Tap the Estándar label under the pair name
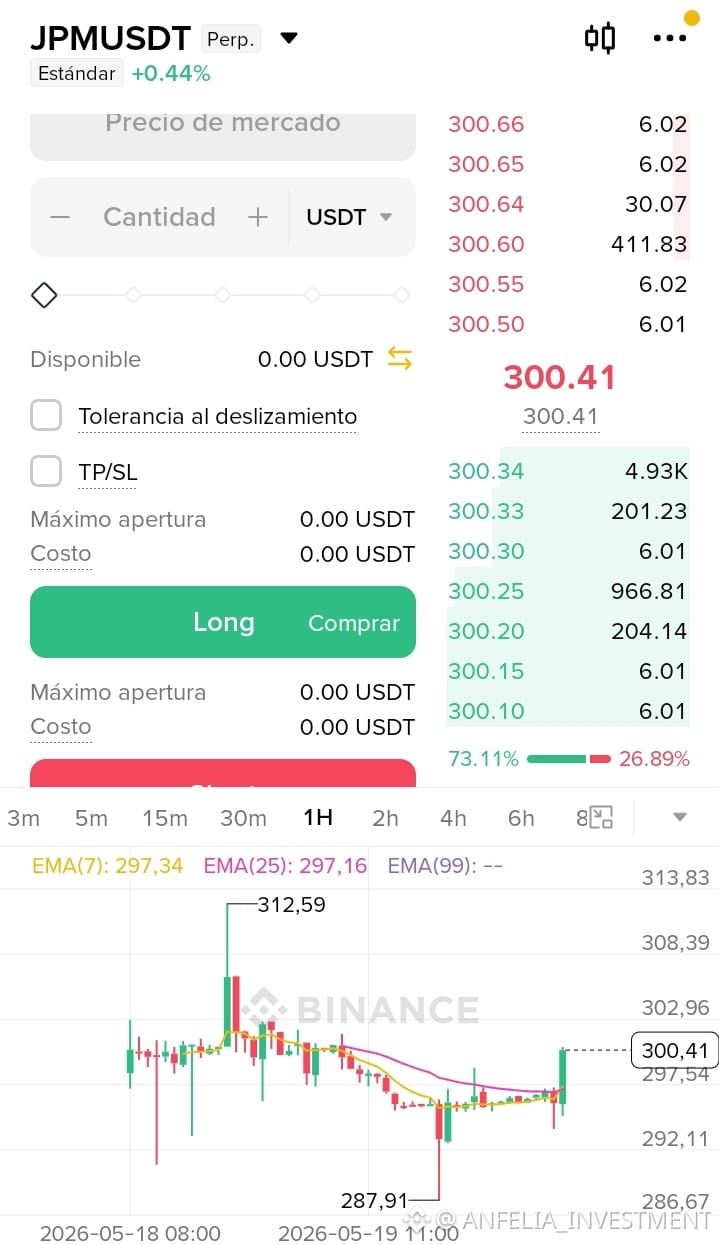Viewport: 719px width, 1245px height. click(76, 73)
